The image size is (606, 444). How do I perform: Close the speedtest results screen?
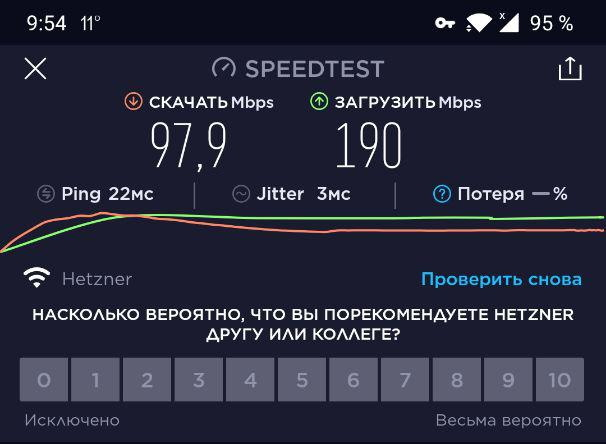tap(35, 68)
